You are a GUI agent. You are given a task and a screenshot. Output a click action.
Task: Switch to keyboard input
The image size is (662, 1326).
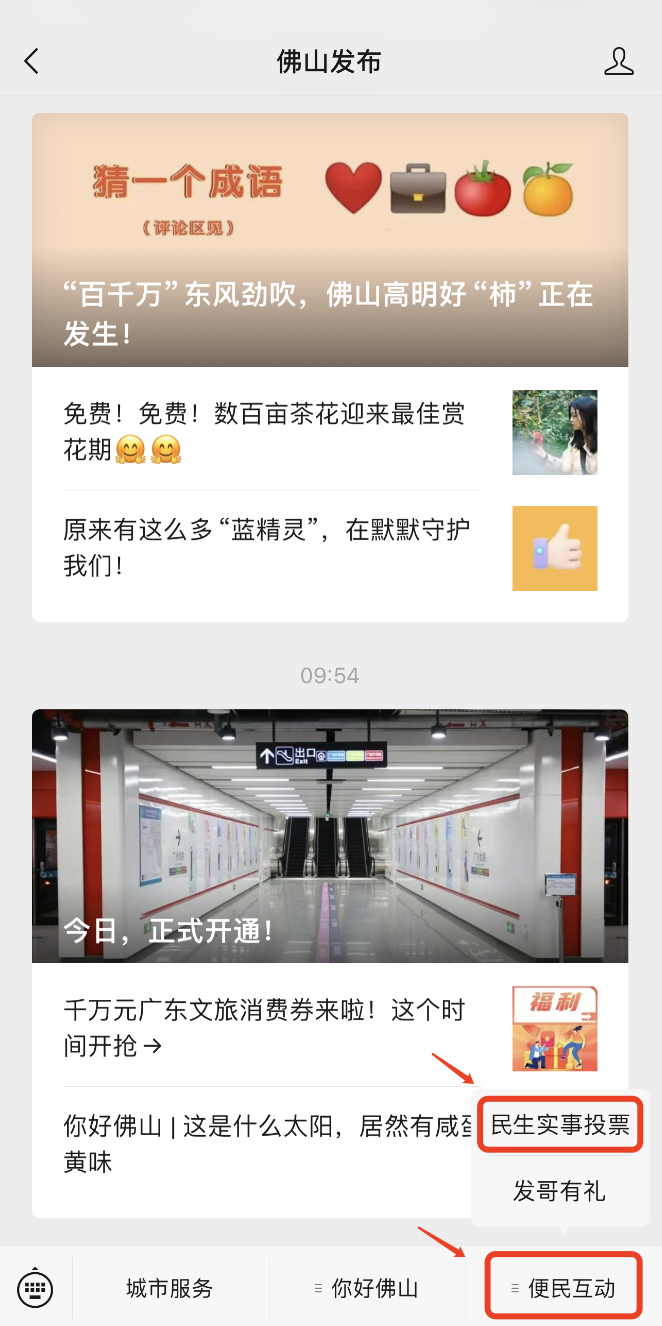[x=36, y=1288]
